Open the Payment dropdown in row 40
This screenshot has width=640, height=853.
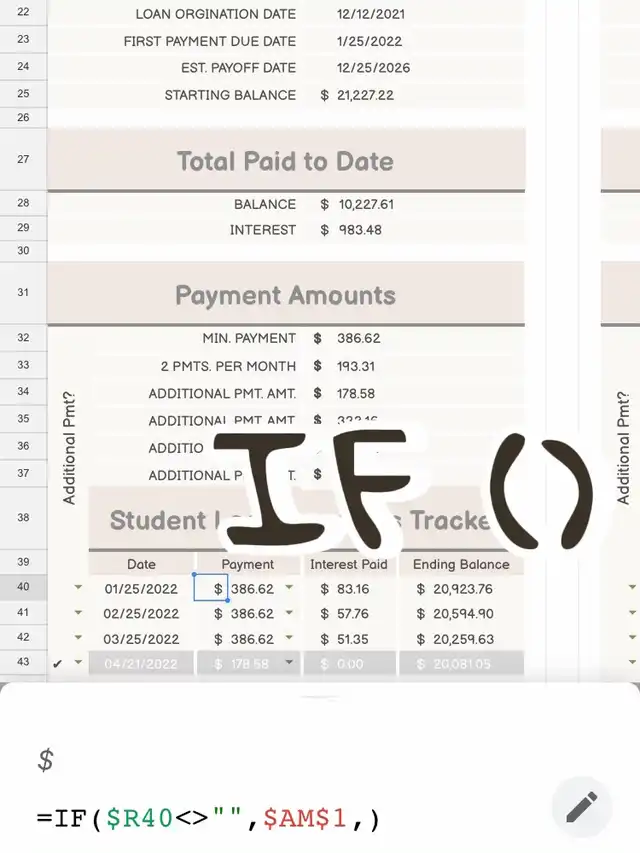pos(289,588)
